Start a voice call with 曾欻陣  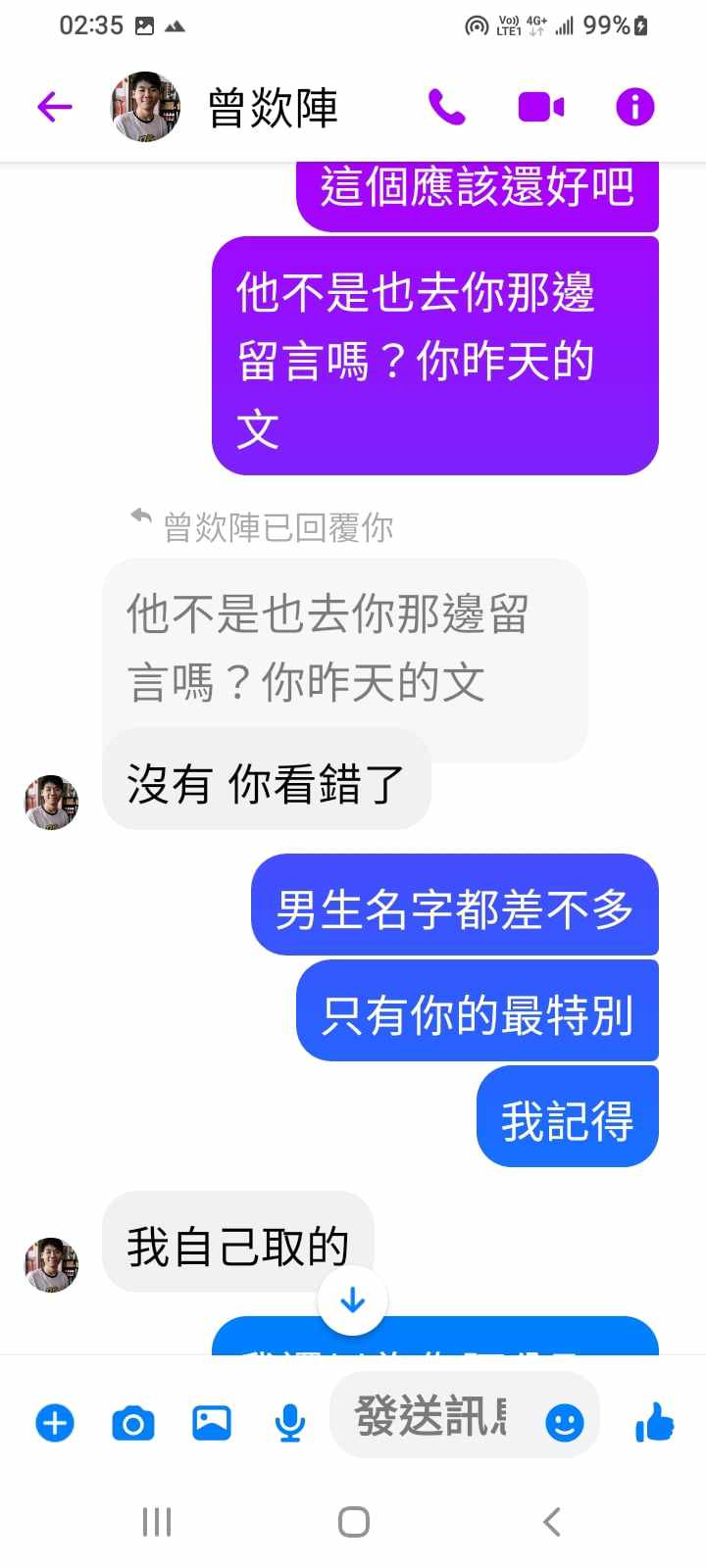(446, 107)
